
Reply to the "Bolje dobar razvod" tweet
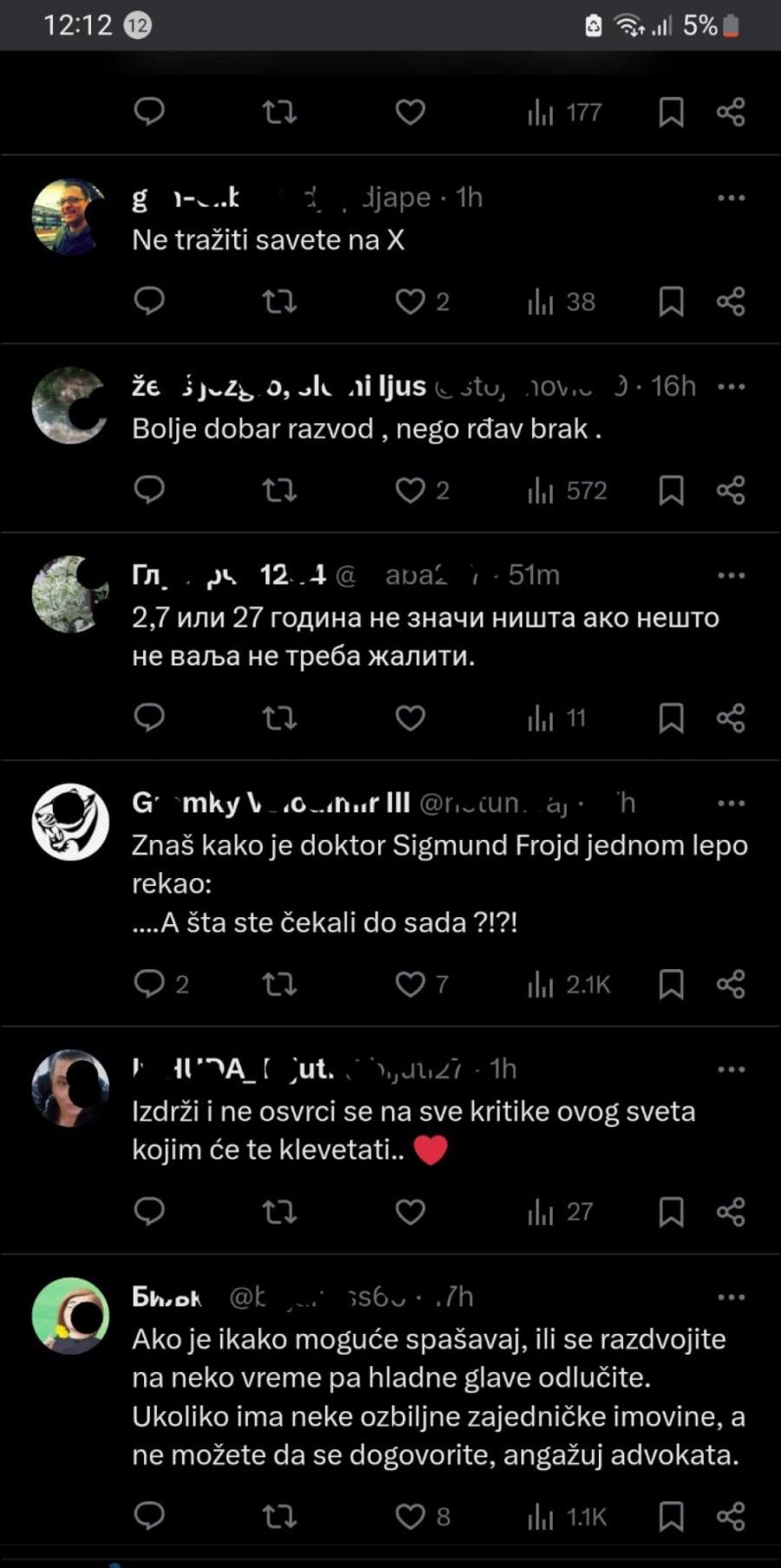[149, 490]
